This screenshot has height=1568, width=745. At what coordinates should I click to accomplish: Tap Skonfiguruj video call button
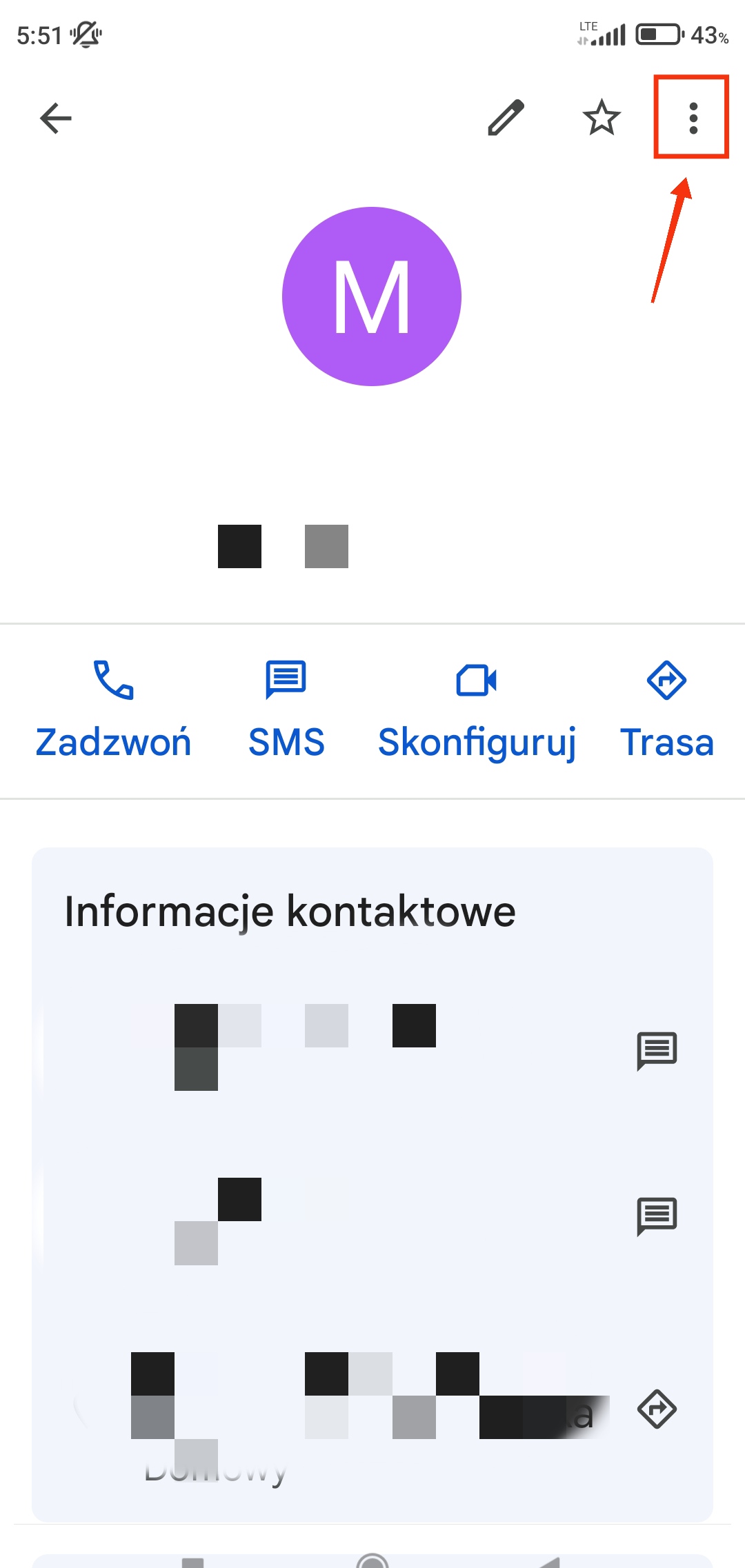point(477,710)
